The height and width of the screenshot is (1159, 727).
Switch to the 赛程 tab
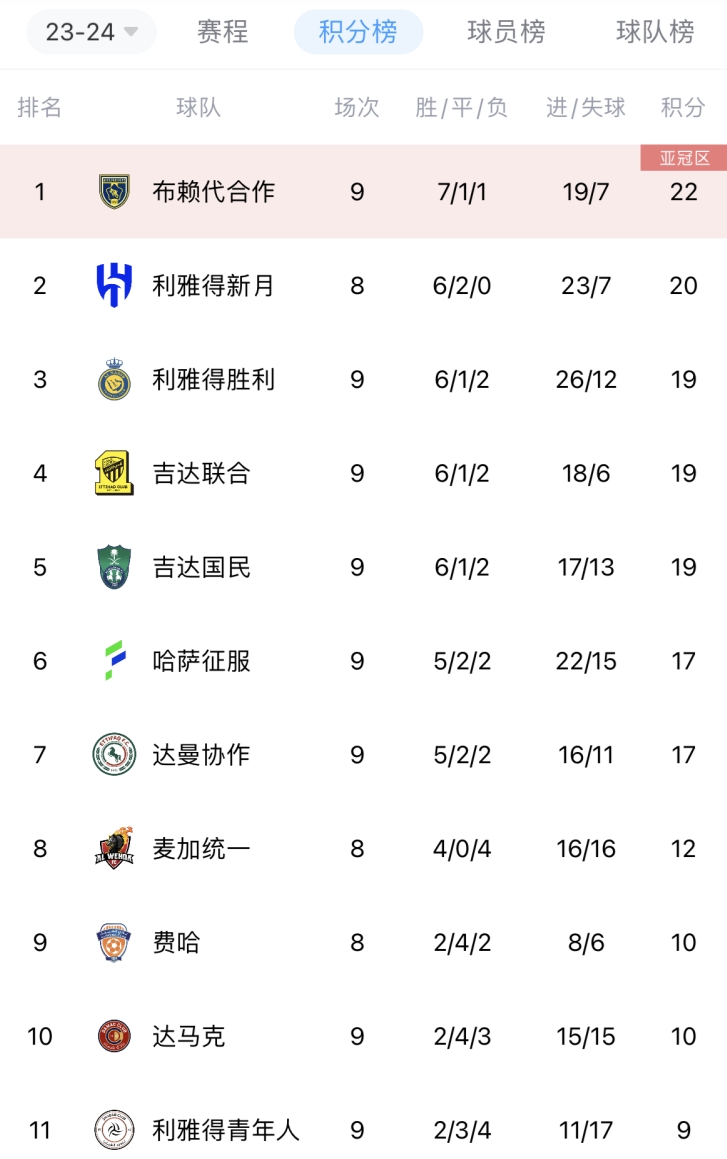click(x=222, y=32)
